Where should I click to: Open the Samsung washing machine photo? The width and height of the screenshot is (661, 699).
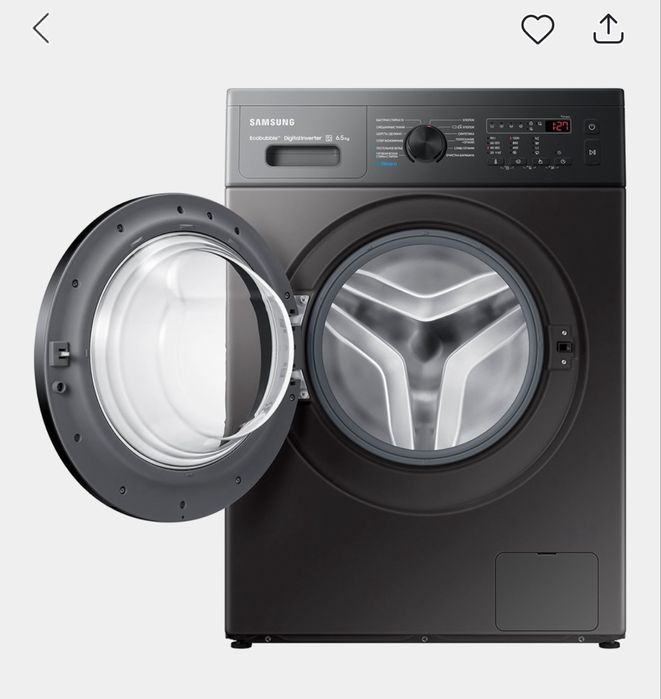pos(330,370)
